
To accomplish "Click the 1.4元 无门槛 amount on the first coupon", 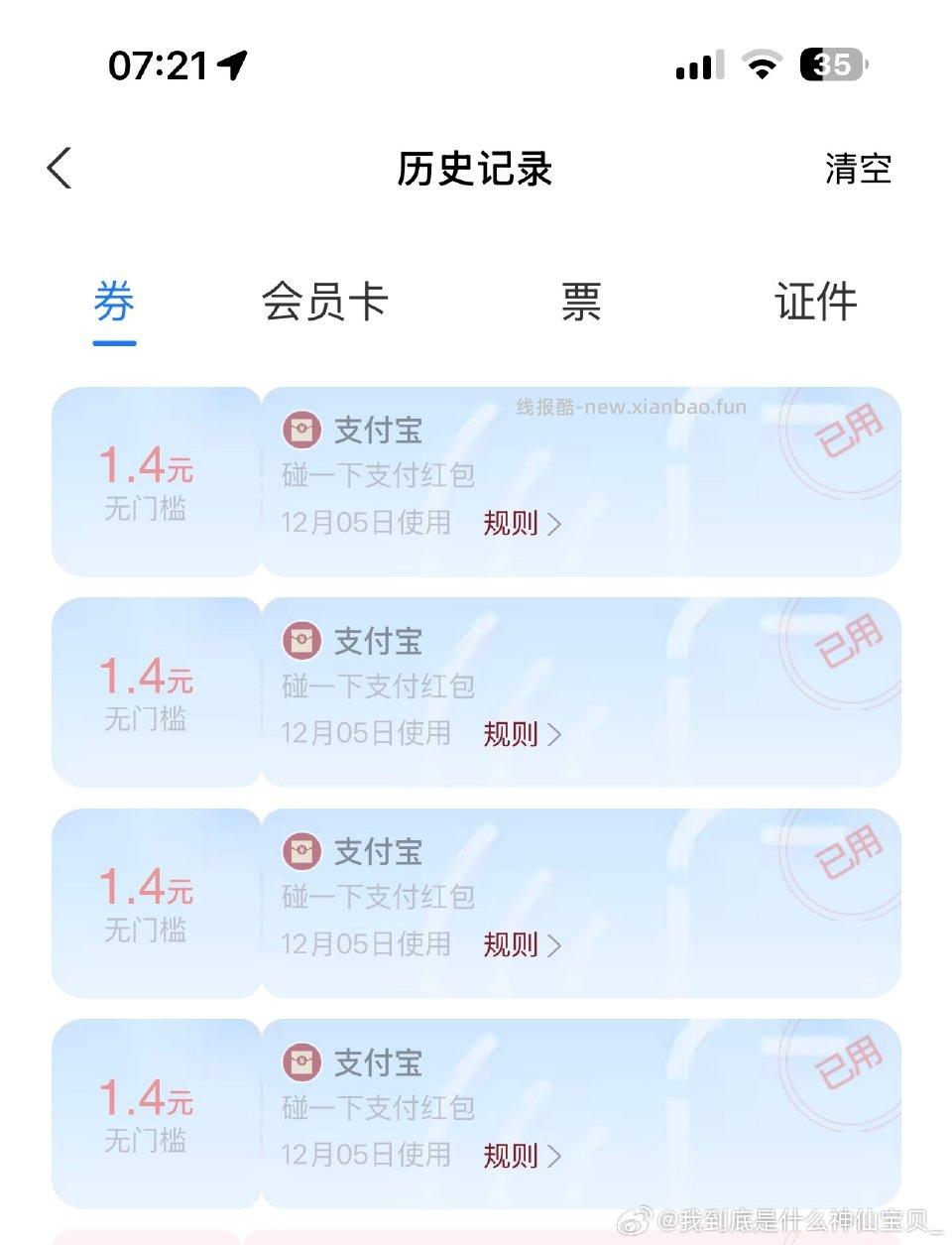I will tap(147, 481).
